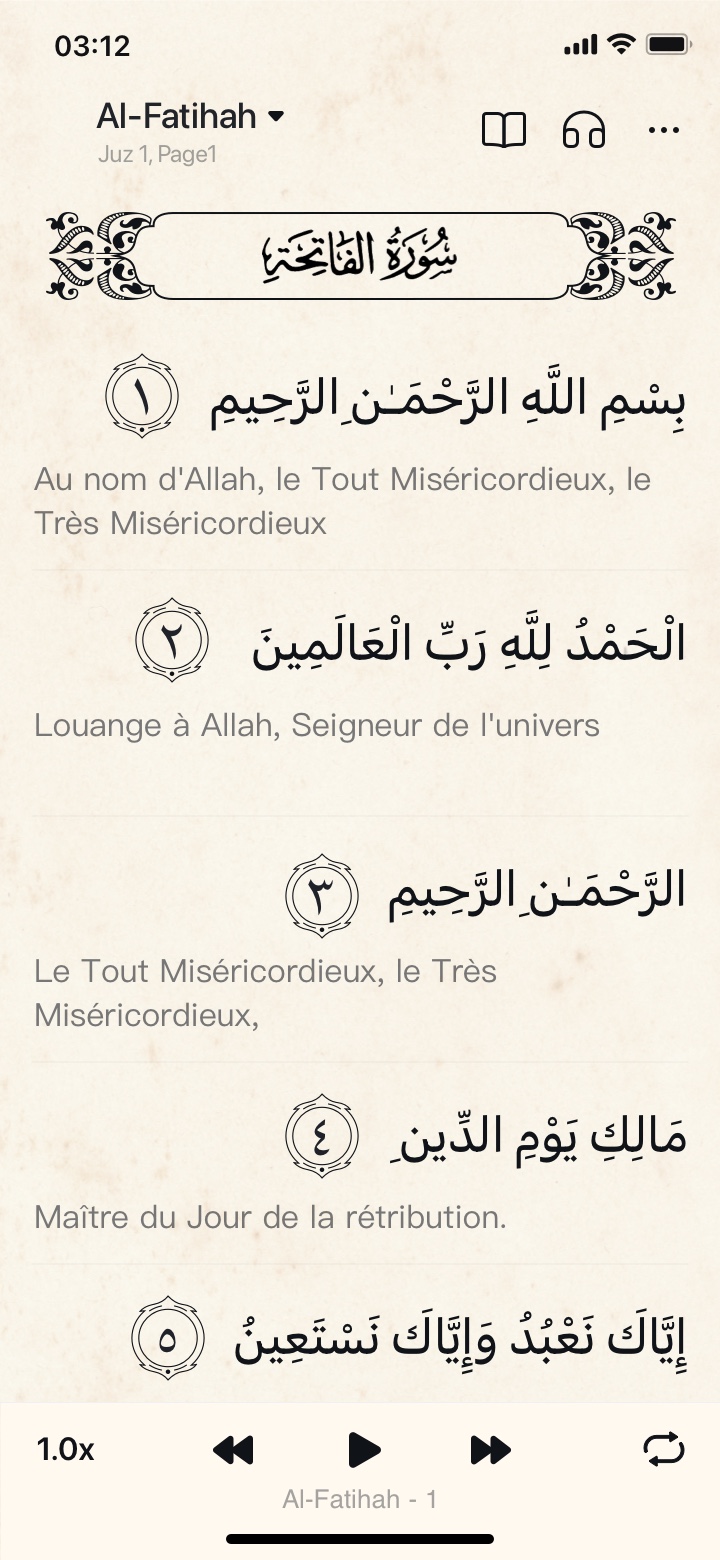Image resolution: width=720 pixels, height=1560 pixels.
Task: Play the Al-Fatihah recitation
Action: [x=364, y=1449]
